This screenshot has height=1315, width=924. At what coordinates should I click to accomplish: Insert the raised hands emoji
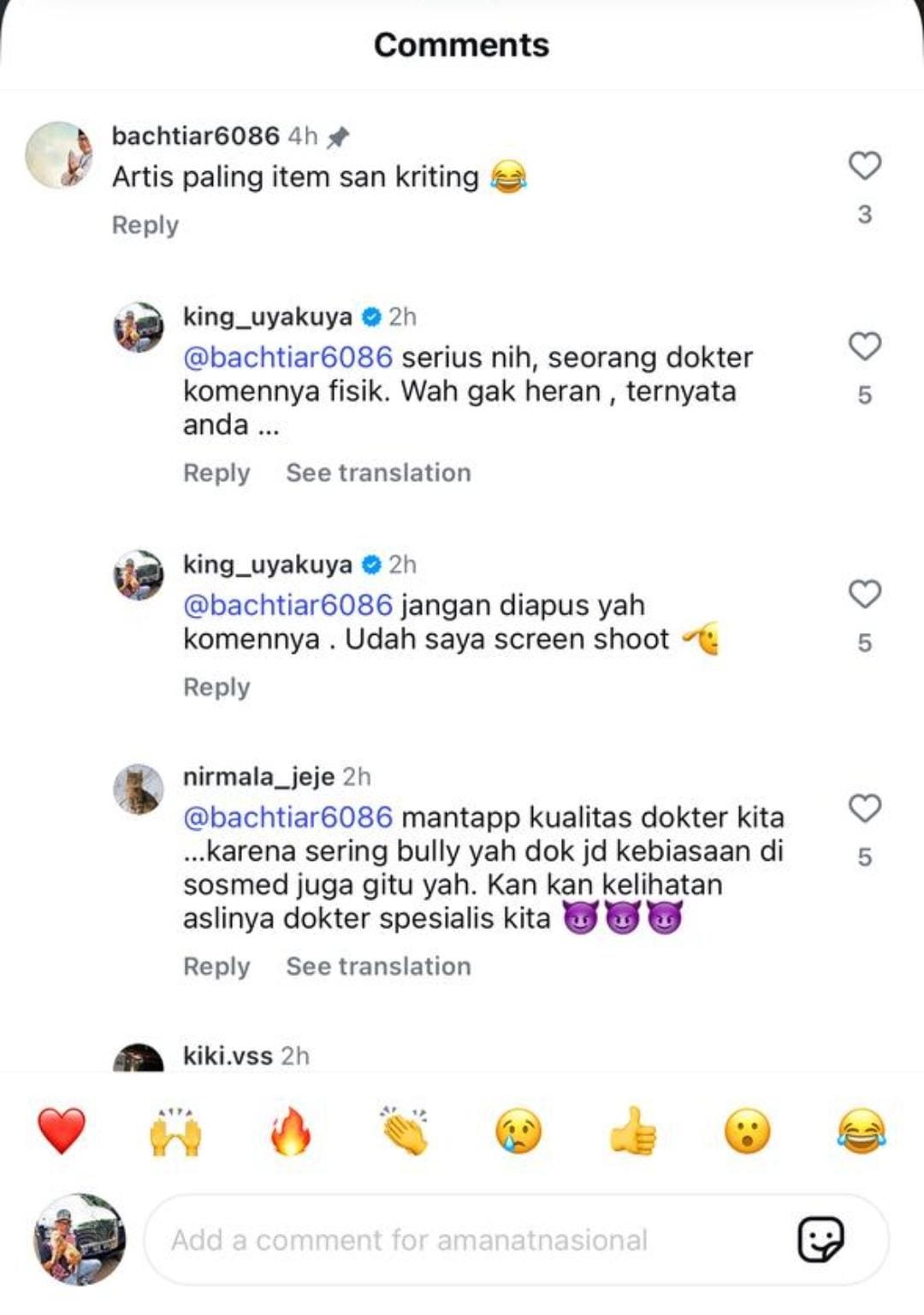pos(175,1131)
